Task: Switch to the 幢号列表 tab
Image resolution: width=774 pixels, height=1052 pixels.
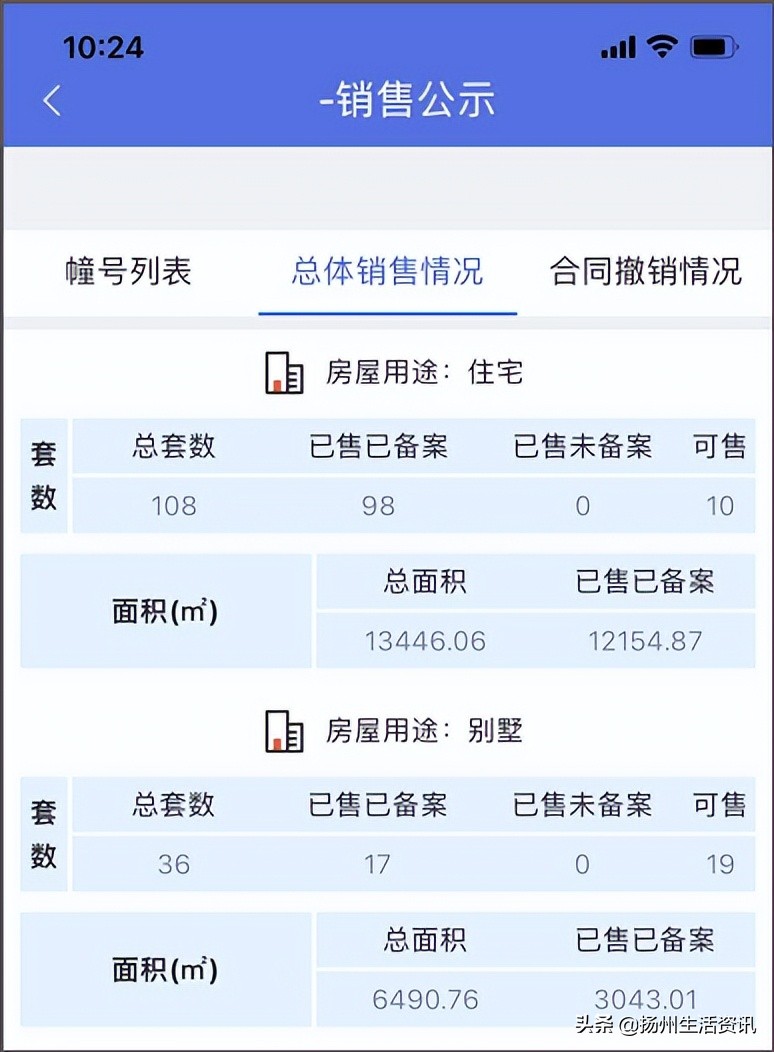Action: pyautogui.click(x=133, y=272)
